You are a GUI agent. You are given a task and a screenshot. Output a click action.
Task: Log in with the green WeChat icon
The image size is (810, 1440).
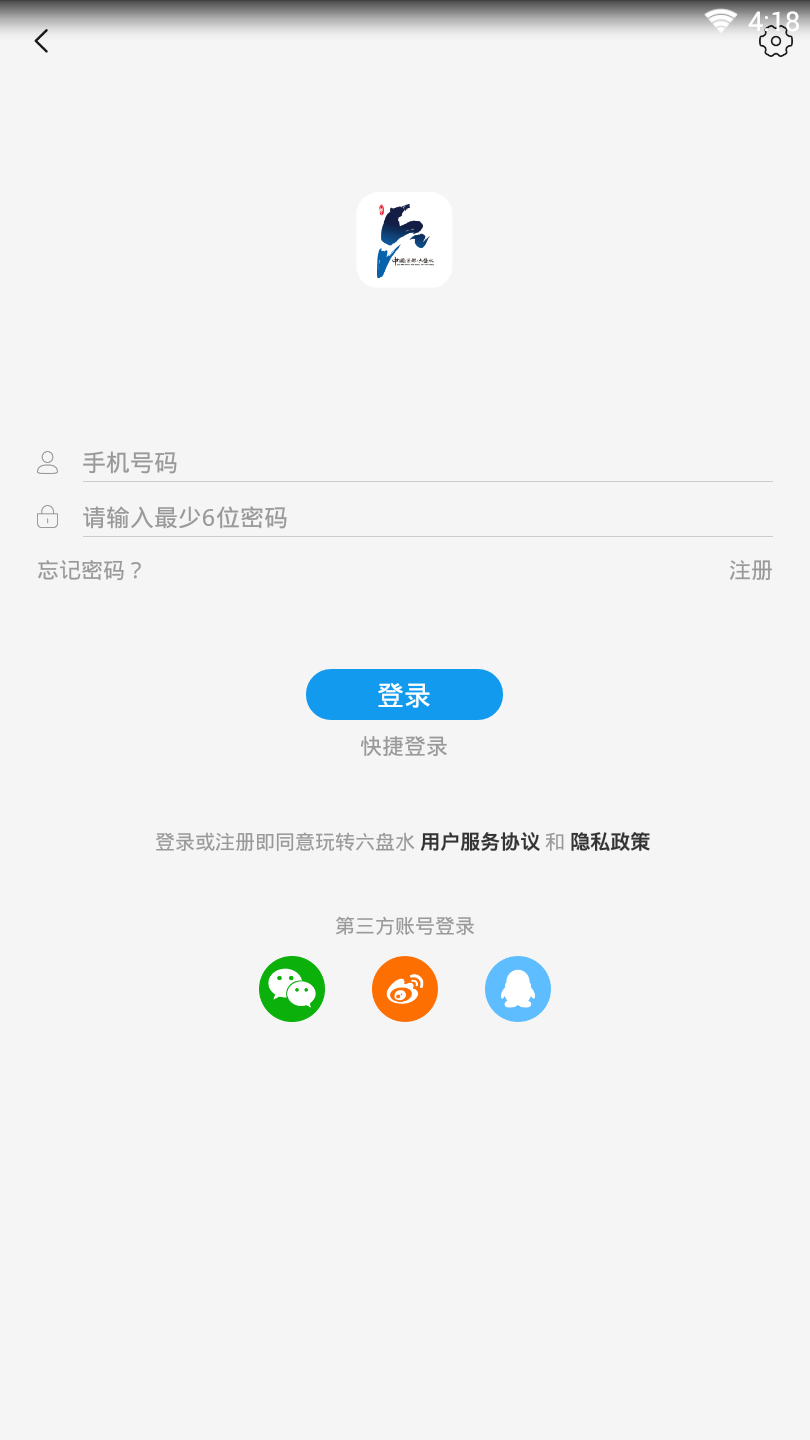[292, 989]
